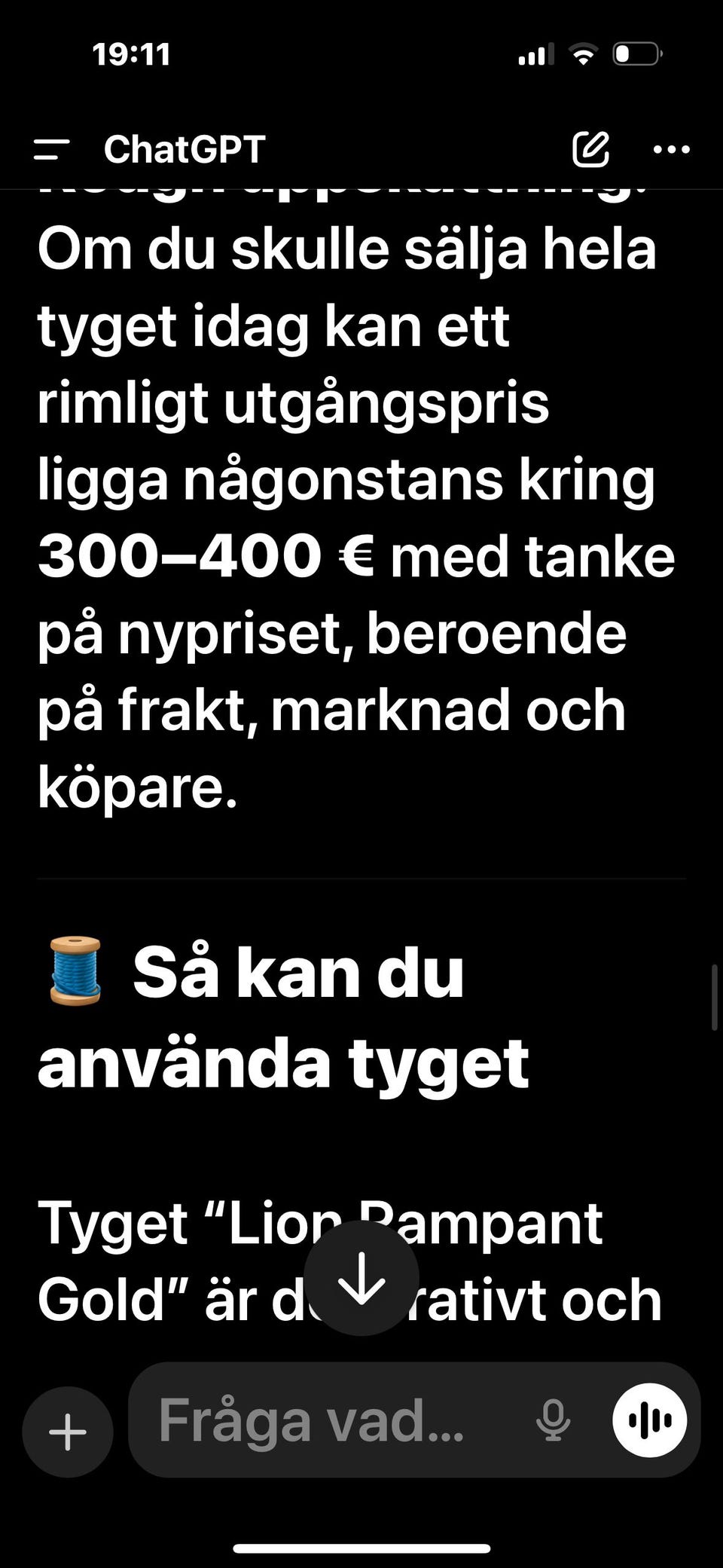Jump to bottom with the down arrow

(x=361, y=1278)
